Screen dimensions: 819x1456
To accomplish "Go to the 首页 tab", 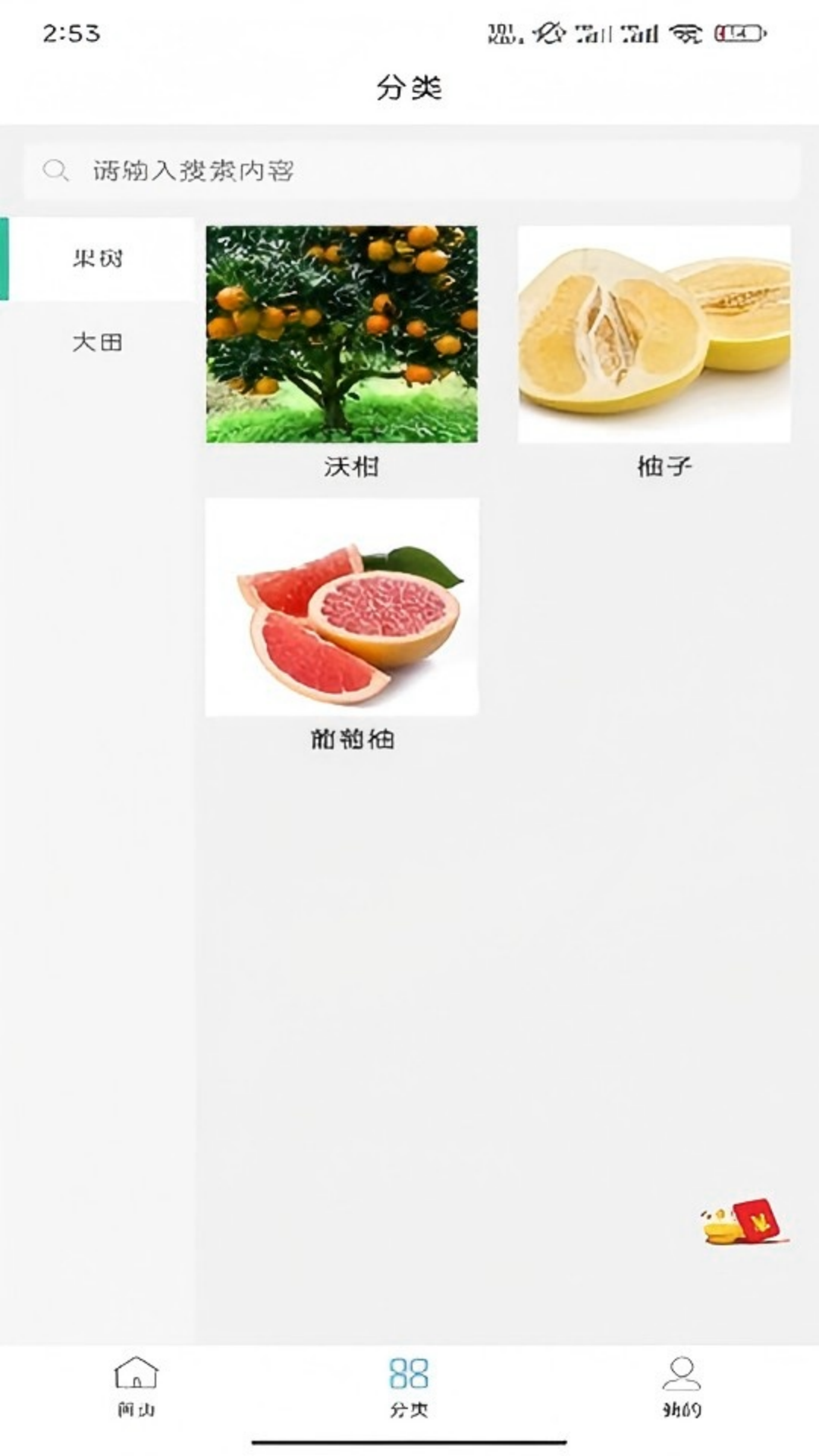I will 136,1387.
